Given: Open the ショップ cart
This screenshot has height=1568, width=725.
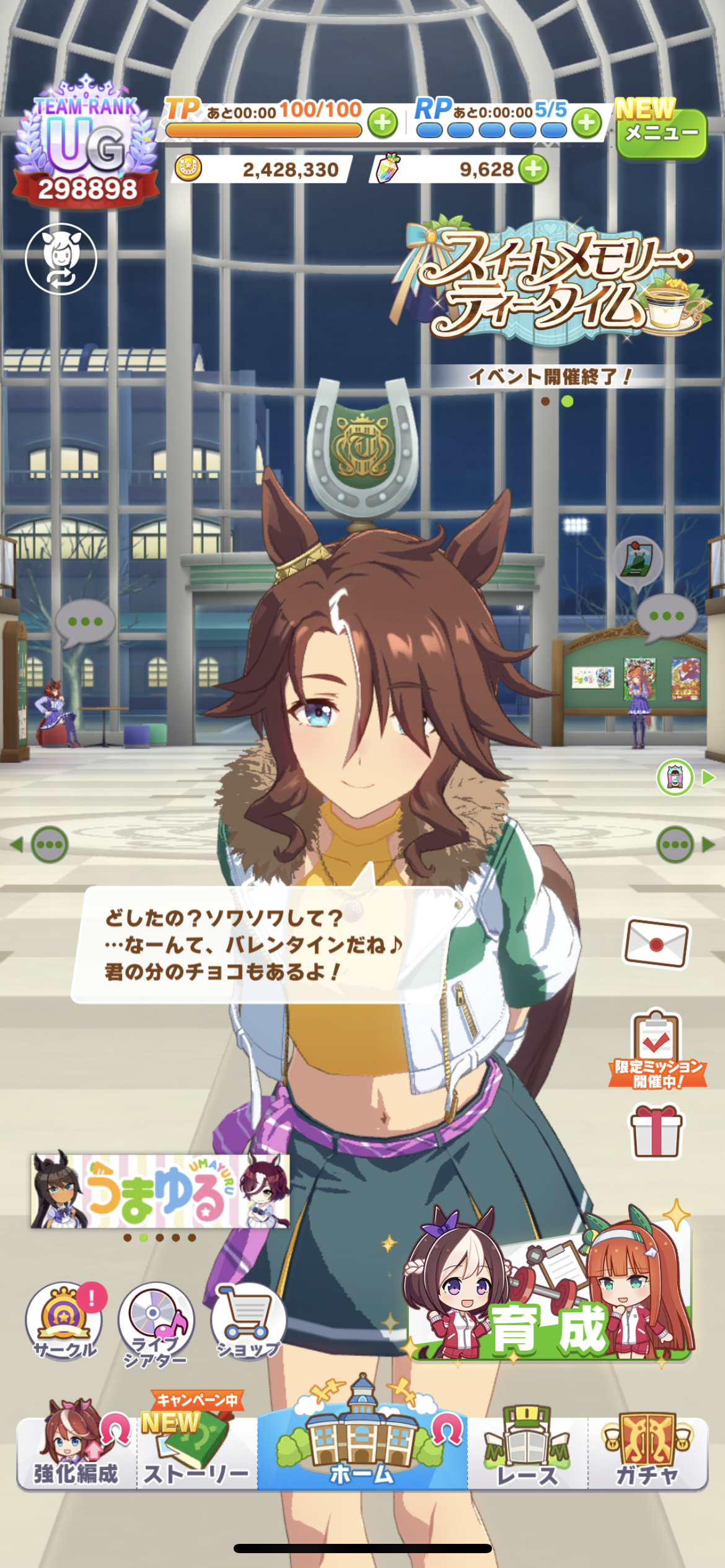Looking at the screenshot, I should click(248, 1322).
